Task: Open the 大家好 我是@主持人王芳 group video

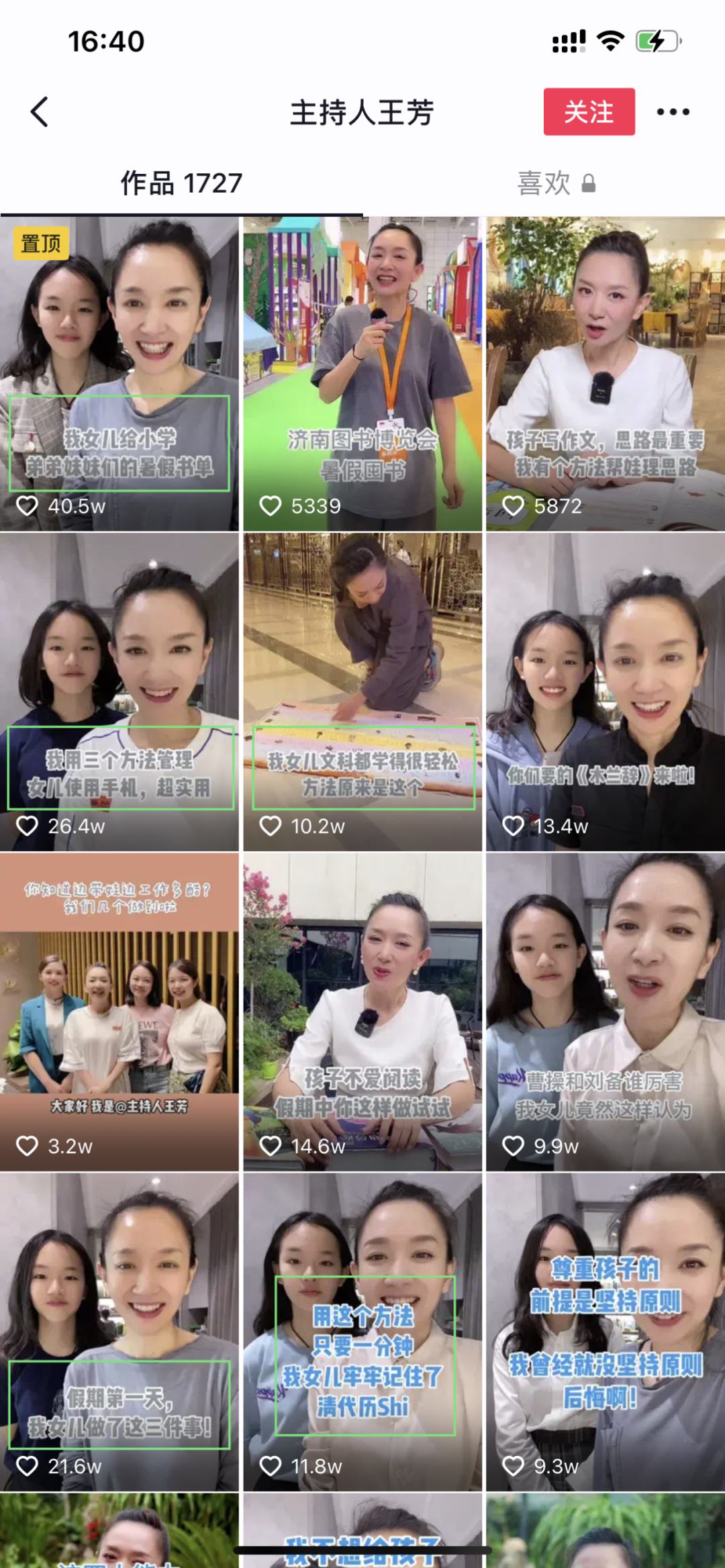Action: click(x=119, y=1011)
